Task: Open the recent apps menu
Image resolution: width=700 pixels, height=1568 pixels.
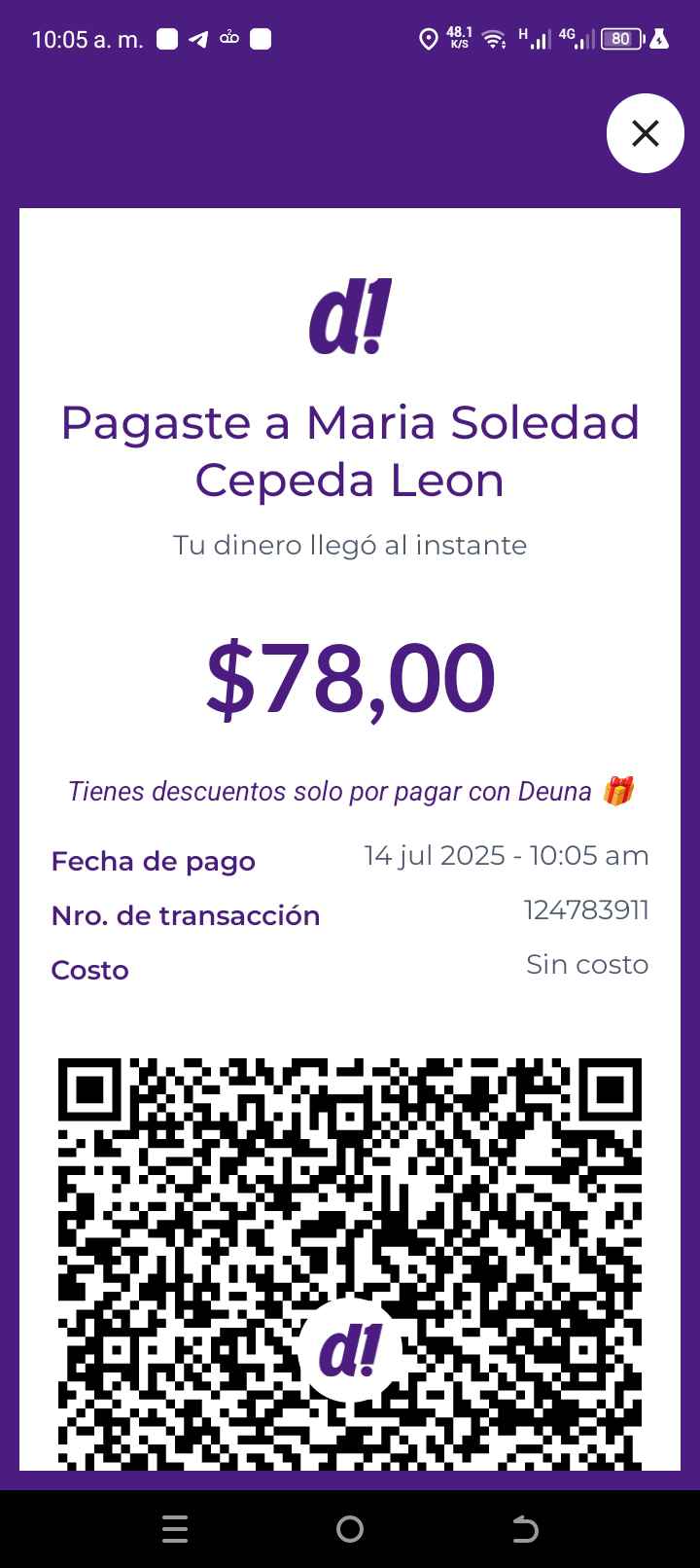Action: (175, 1529)
